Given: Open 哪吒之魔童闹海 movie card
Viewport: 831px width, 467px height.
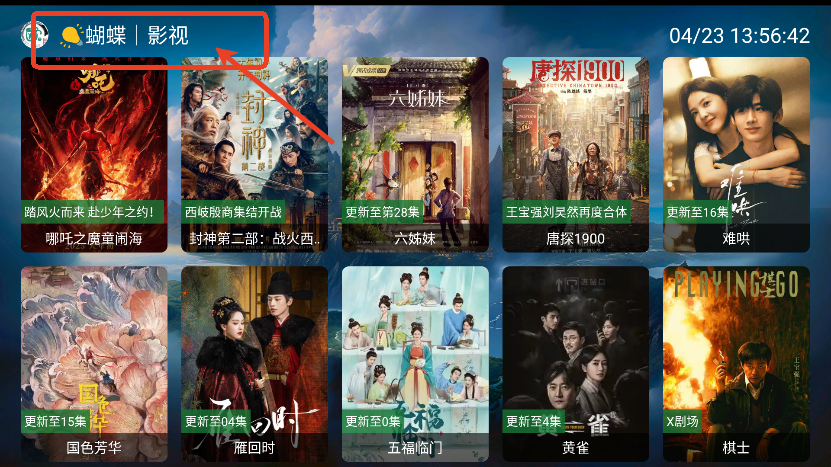Looking at the screenshot, I should (94, 150).
